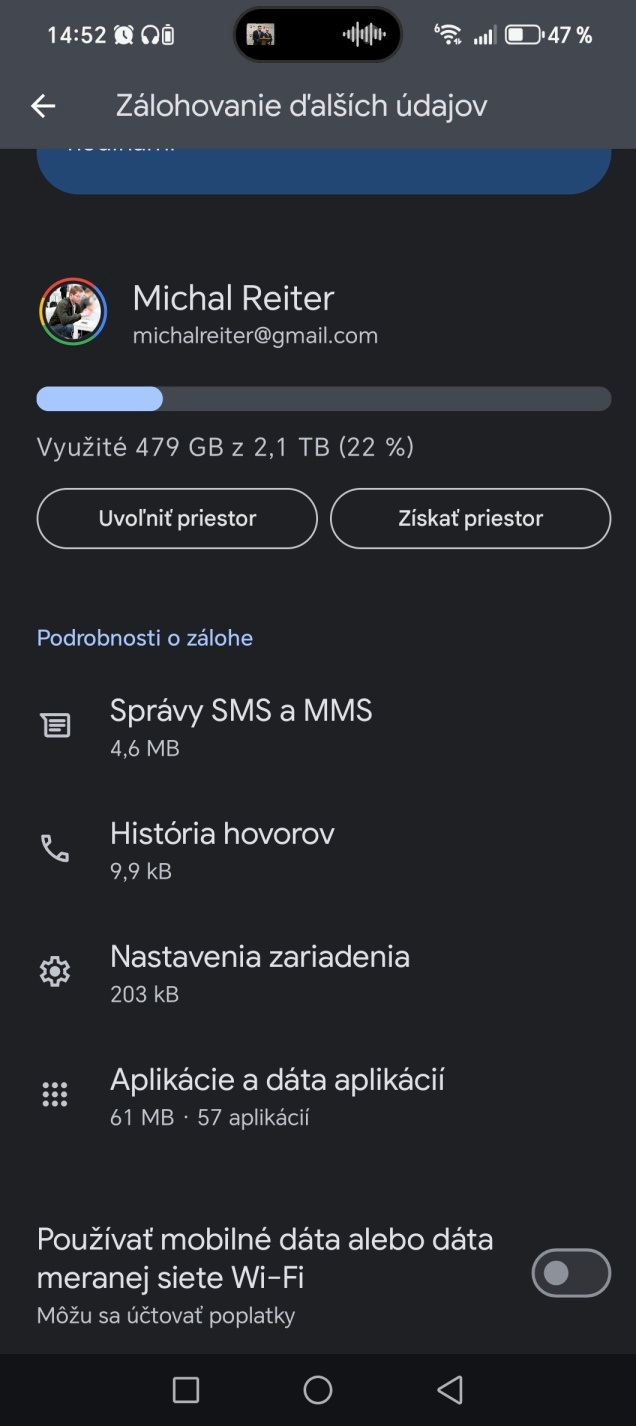Screen dimensions: 636x1426
Task: Open Správy SMS a MMS backup details
Action: (x=241, y=726)
